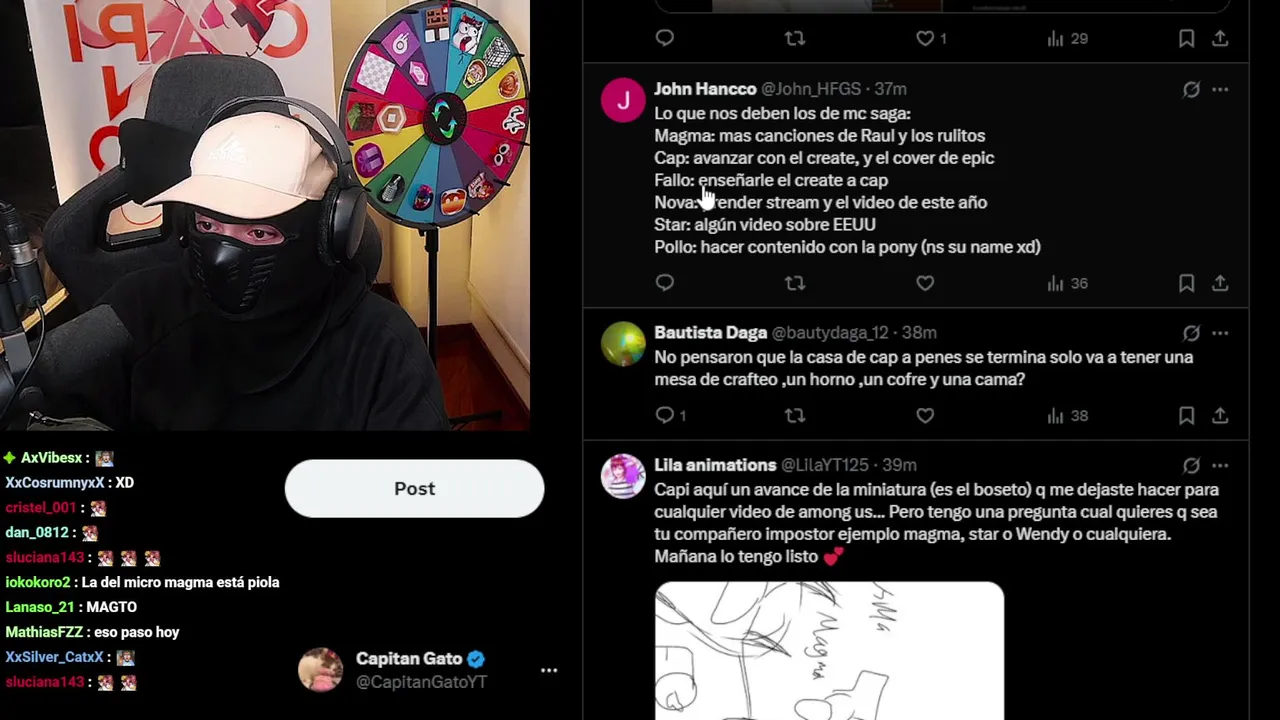1280x720 pixels.
Task: Share Bautista Daga's post
Action: [x=1220, y=415]
